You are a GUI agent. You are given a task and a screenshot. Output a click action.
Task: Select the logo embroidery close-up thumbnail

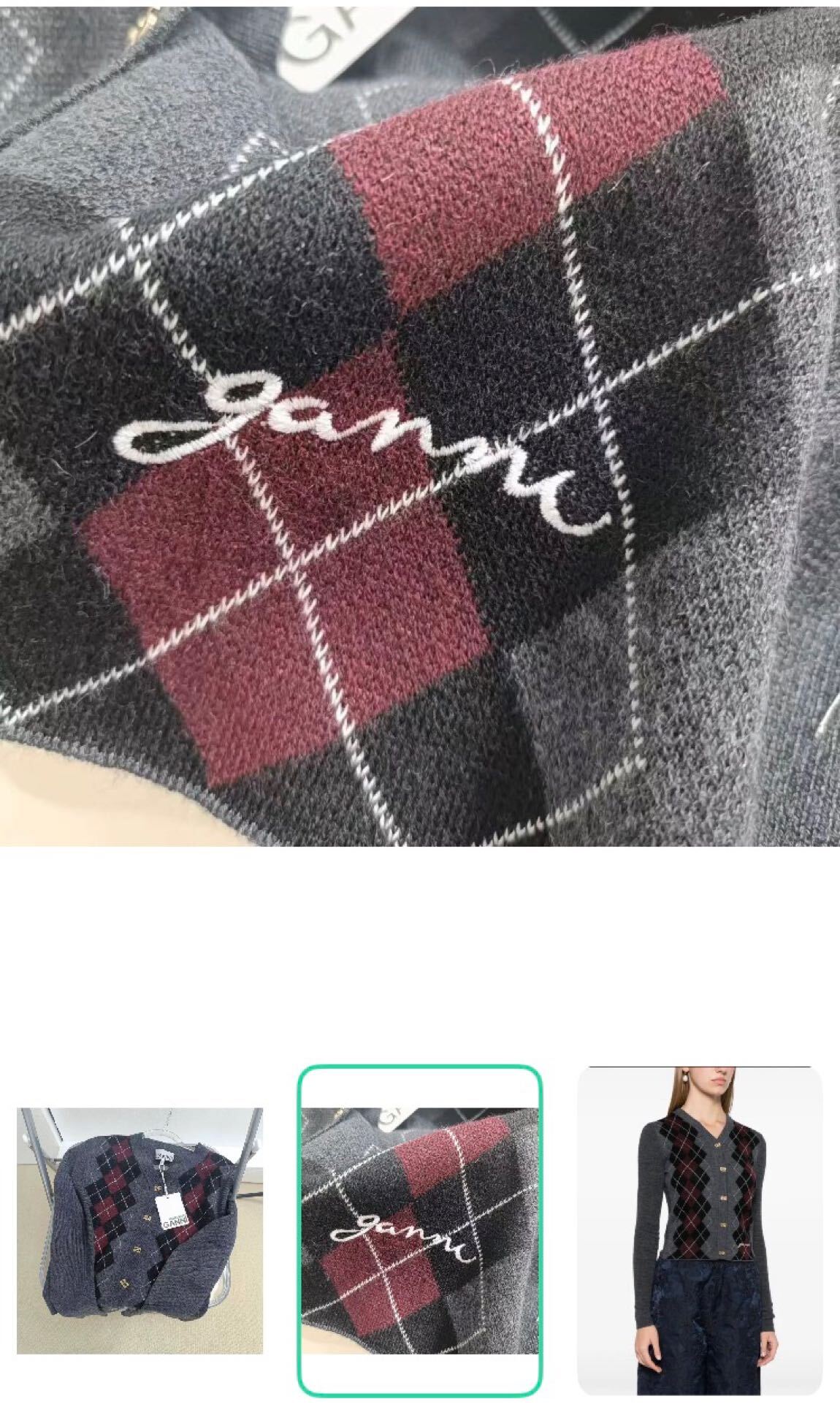[x=419, y=1231]
